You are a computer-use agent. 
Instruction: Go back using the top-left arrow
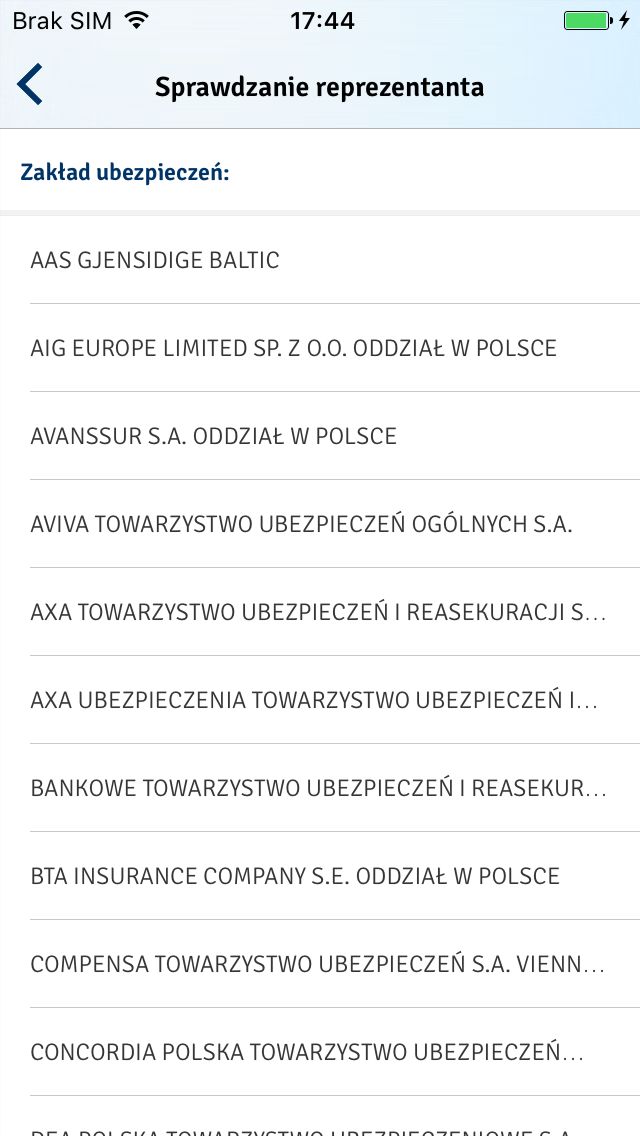point(30,85)
